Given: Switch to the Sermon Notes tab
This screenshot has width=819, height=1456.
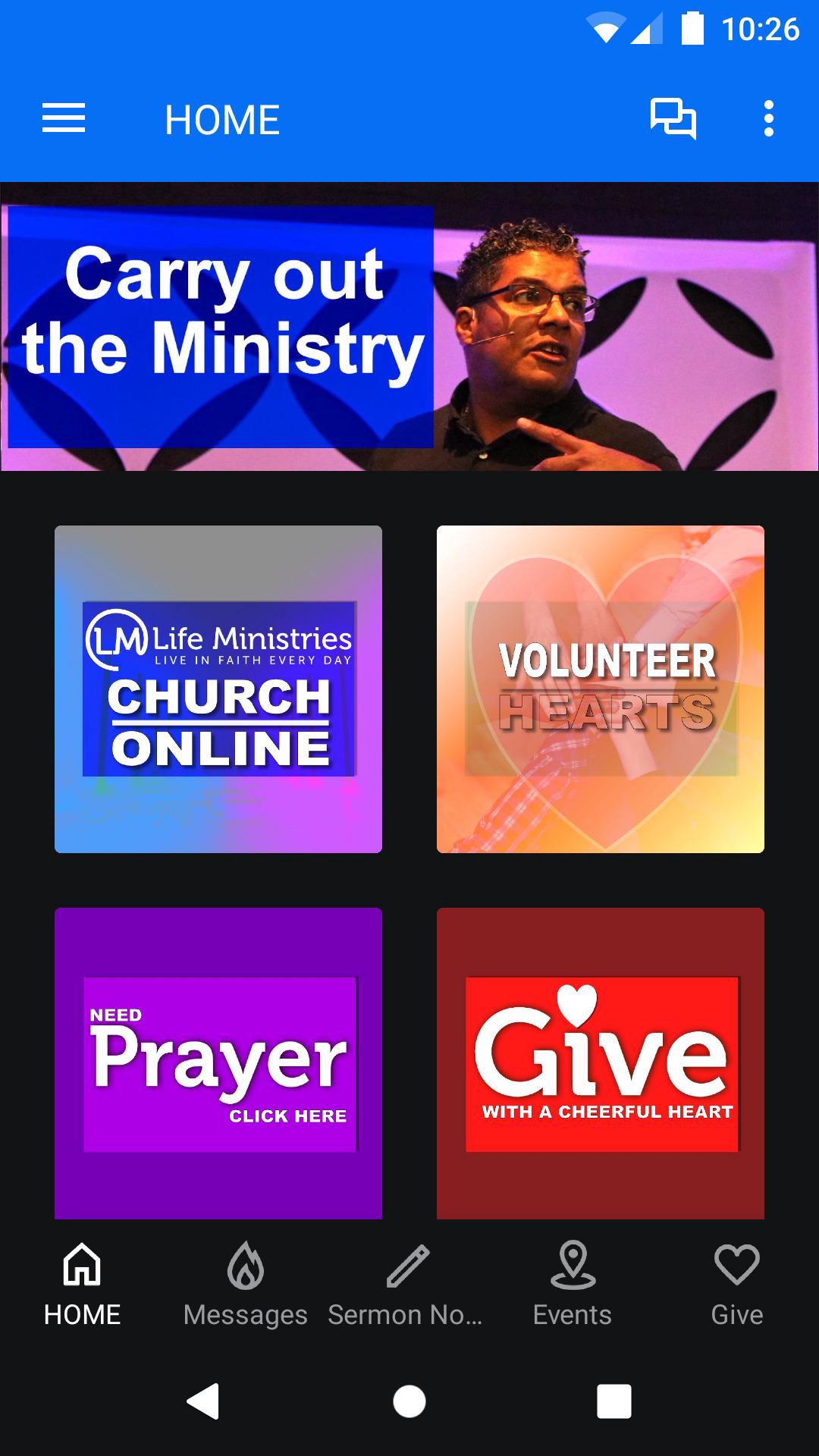Looking at the screenshot, I should 407,1283.
